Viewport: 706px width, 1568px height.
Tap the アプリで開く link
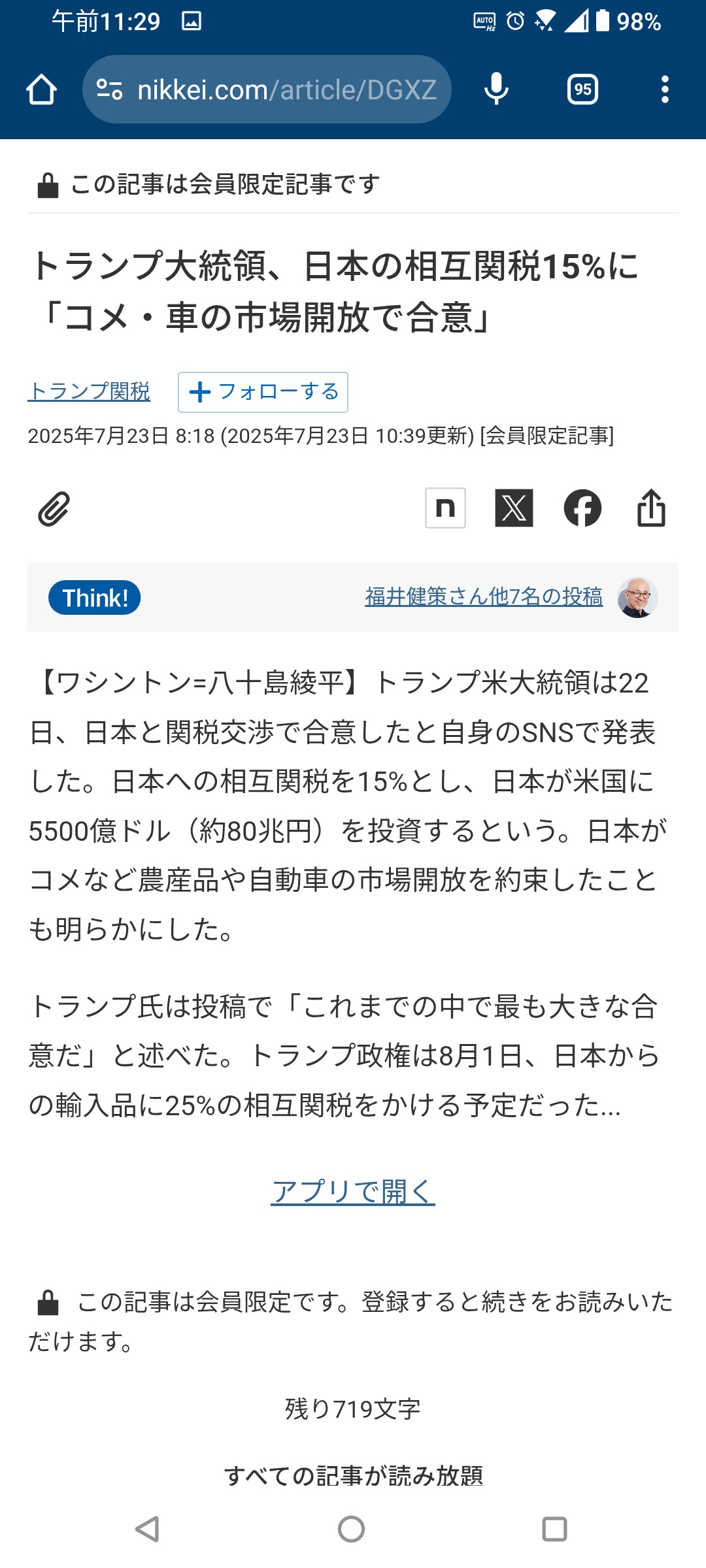(x=353, y=1192)
